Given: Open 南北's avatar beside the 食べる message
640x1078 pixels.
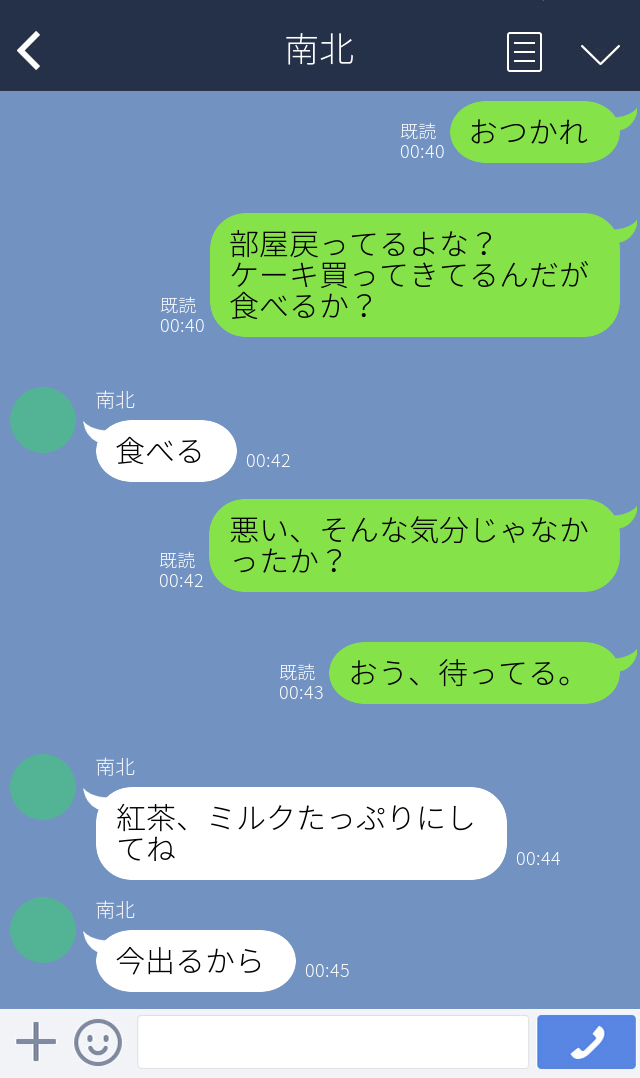Looking at the screenshot, I should (x=43, y=420).
